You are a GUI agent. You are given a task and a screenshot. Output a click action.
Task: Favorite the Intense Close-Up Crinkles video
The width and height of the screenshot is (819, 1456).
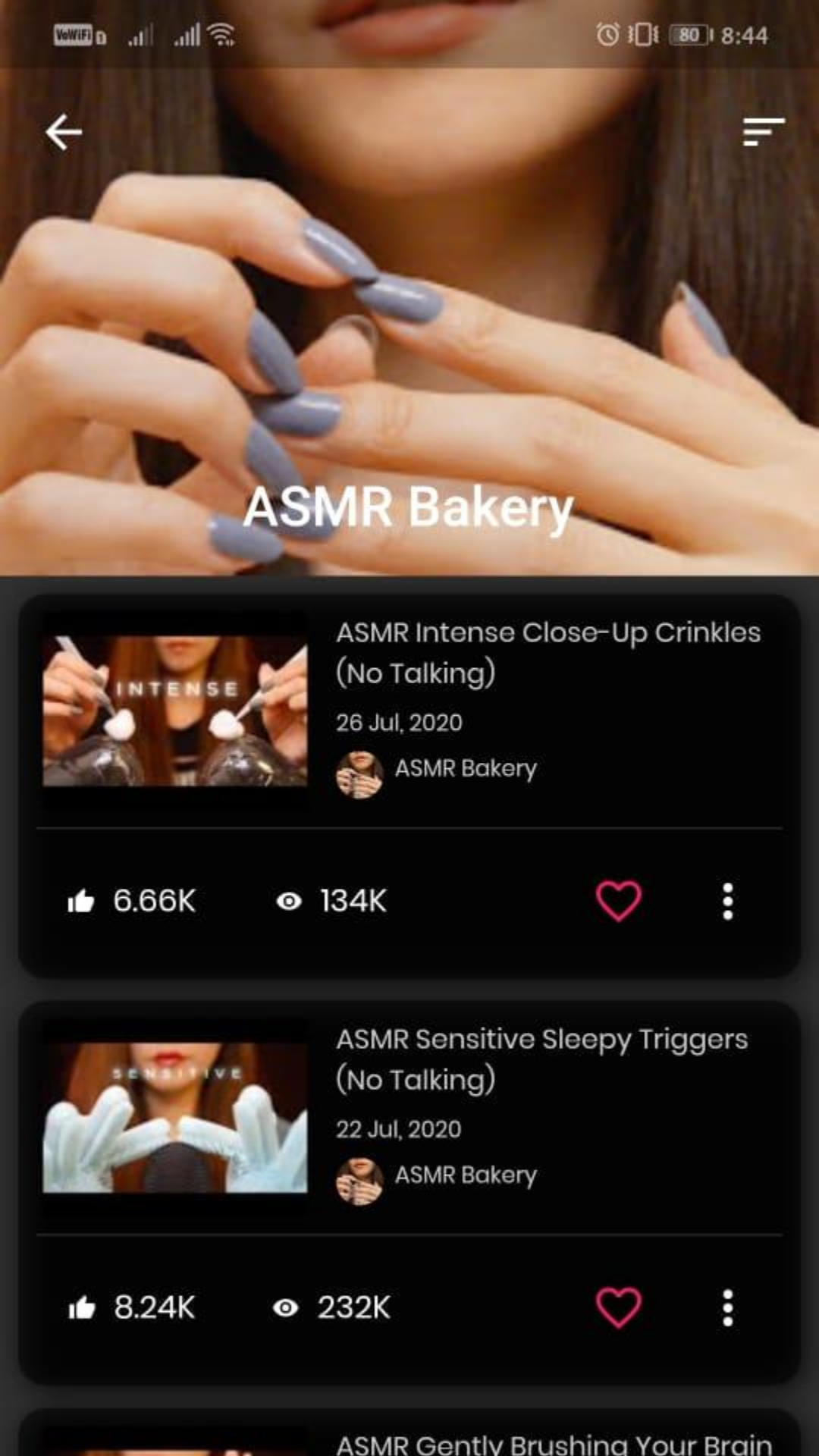(619, 901)
